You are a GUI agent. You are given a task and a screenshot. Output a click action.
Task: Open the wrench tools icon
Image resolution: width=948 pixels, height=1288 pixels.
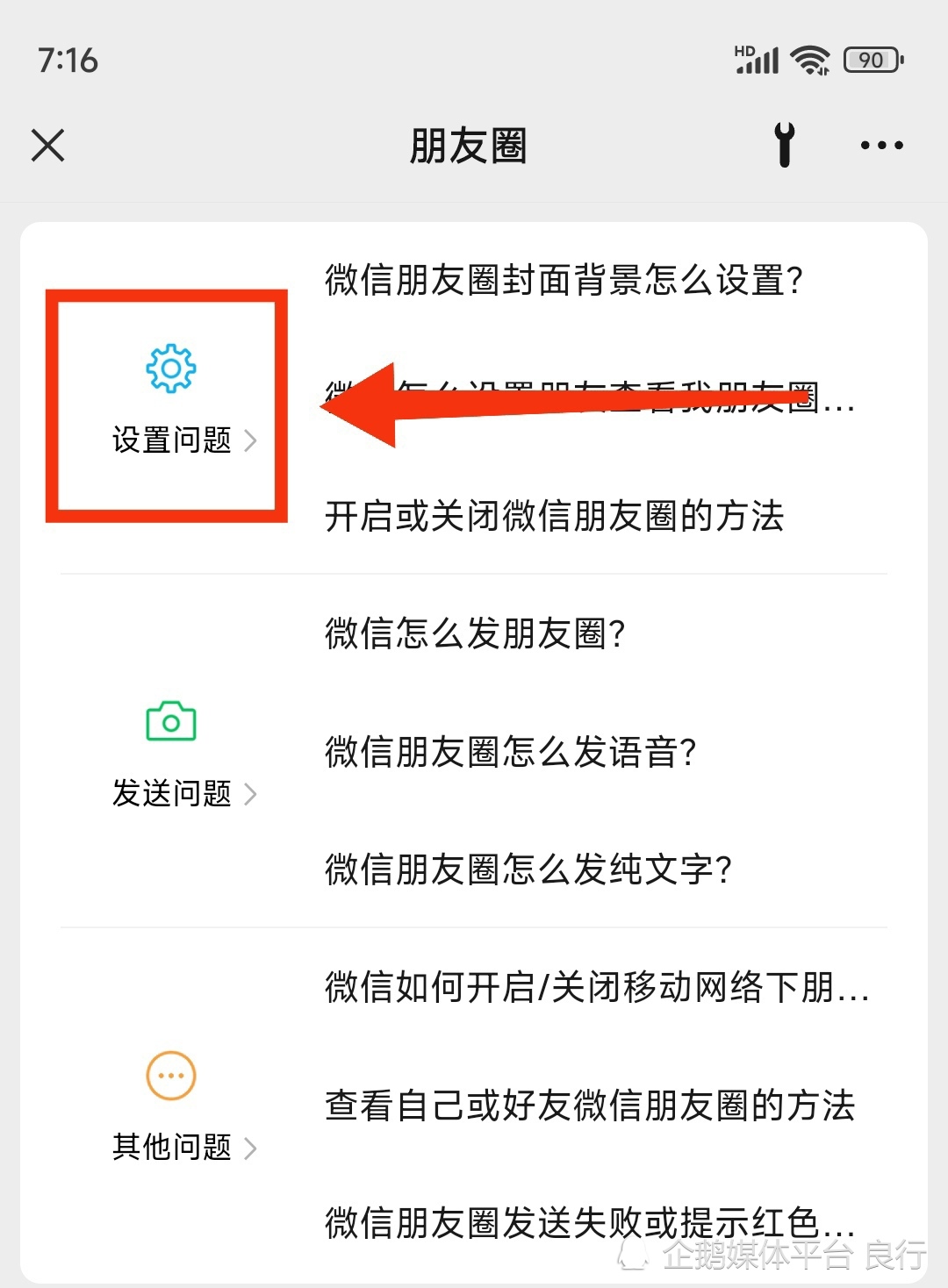click(x=784, y=145)
